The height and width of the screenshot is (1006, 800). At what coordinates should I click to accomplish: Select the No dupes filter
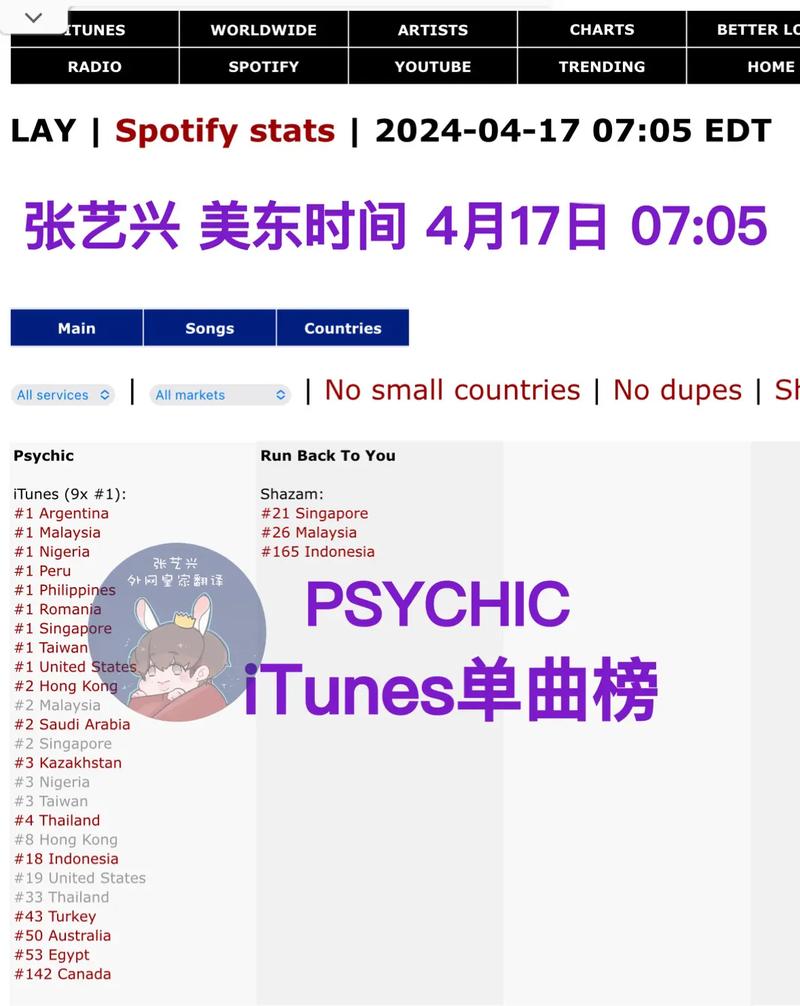[677, 390]
